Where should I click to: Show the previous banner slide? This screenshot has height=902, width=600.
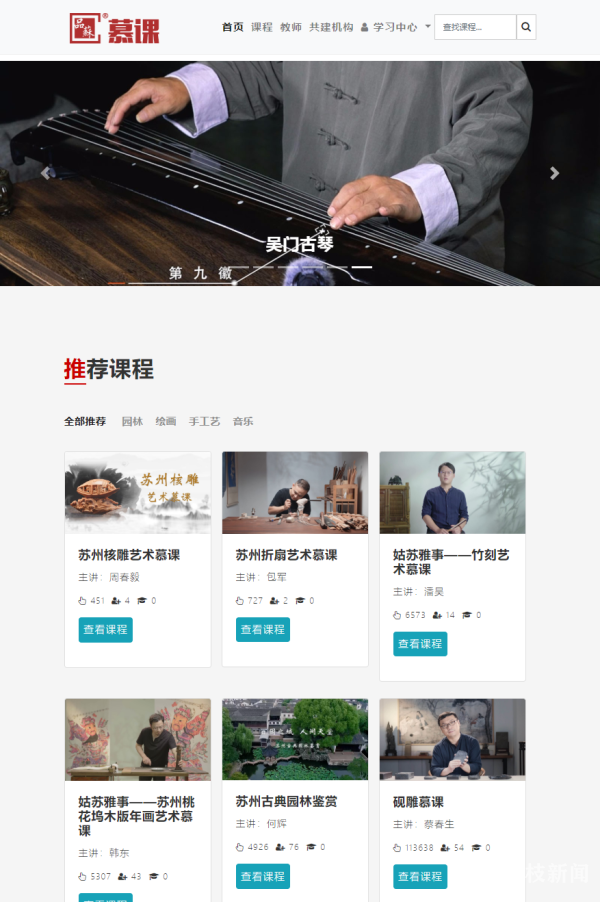click(x=45, y=173)
